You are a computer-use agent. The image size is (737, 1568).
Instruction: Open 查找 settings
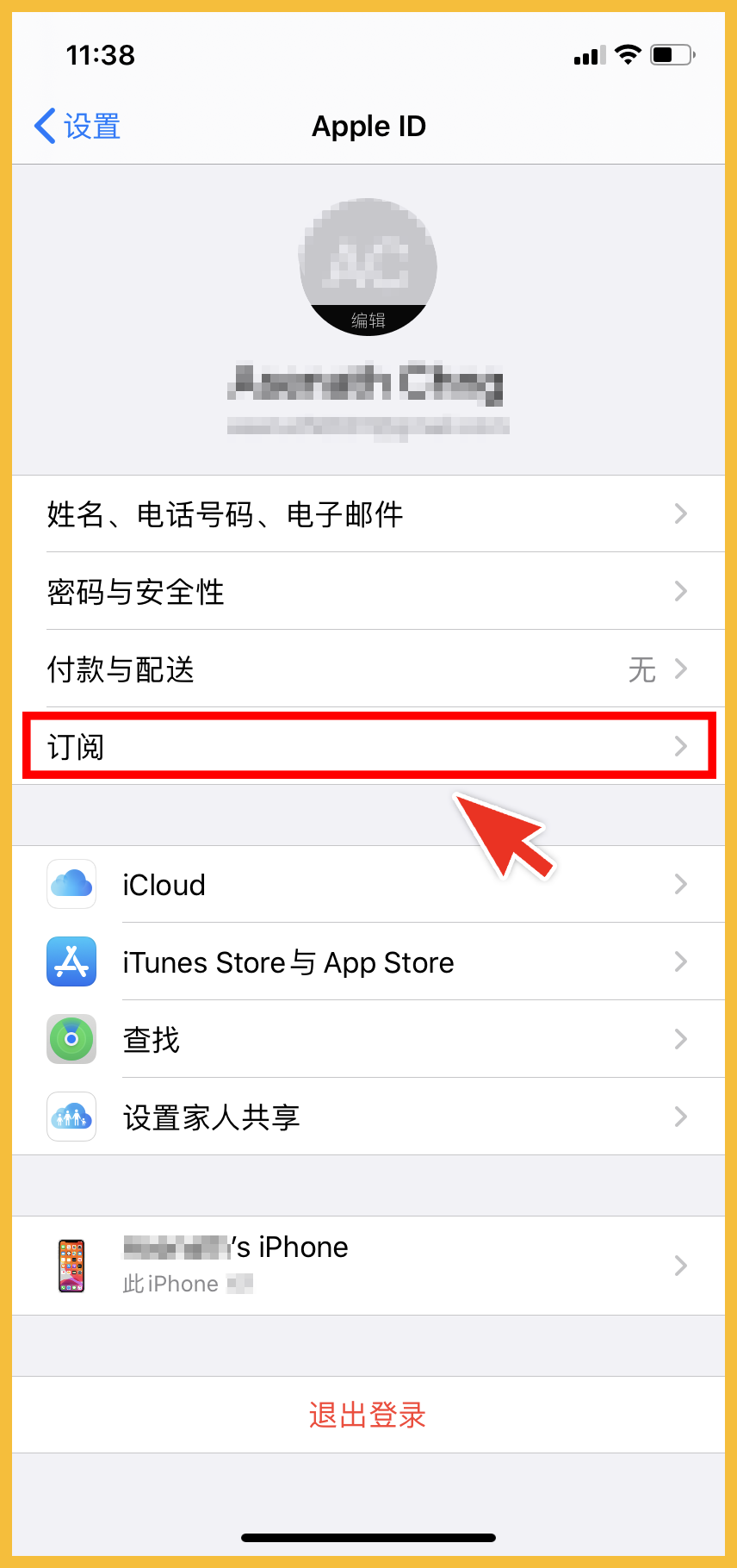coord(368,1040)
